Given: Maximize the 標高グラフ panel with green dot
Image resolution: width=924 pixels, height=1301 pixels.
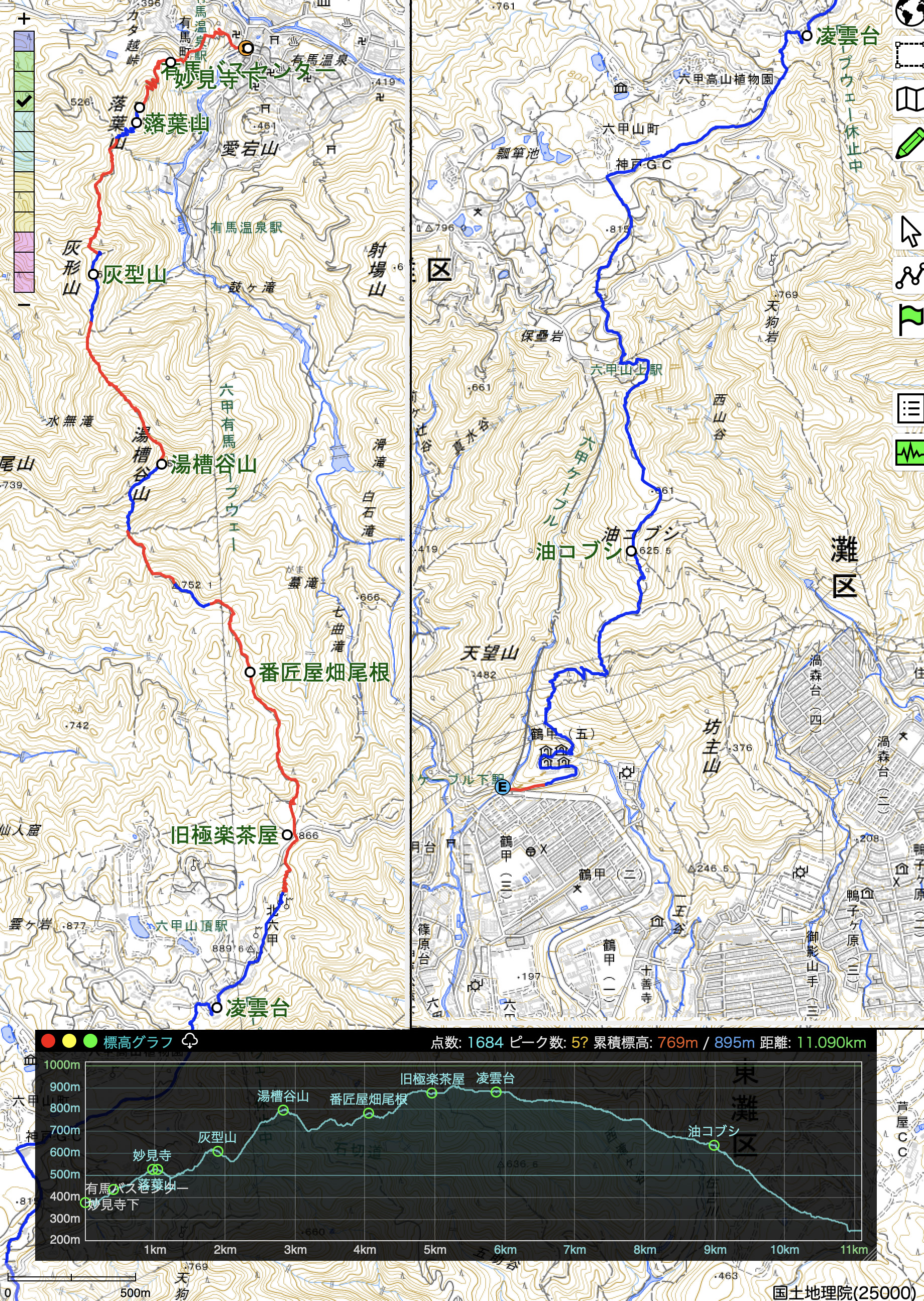Looking at the screenshot, I should 90,1041.
